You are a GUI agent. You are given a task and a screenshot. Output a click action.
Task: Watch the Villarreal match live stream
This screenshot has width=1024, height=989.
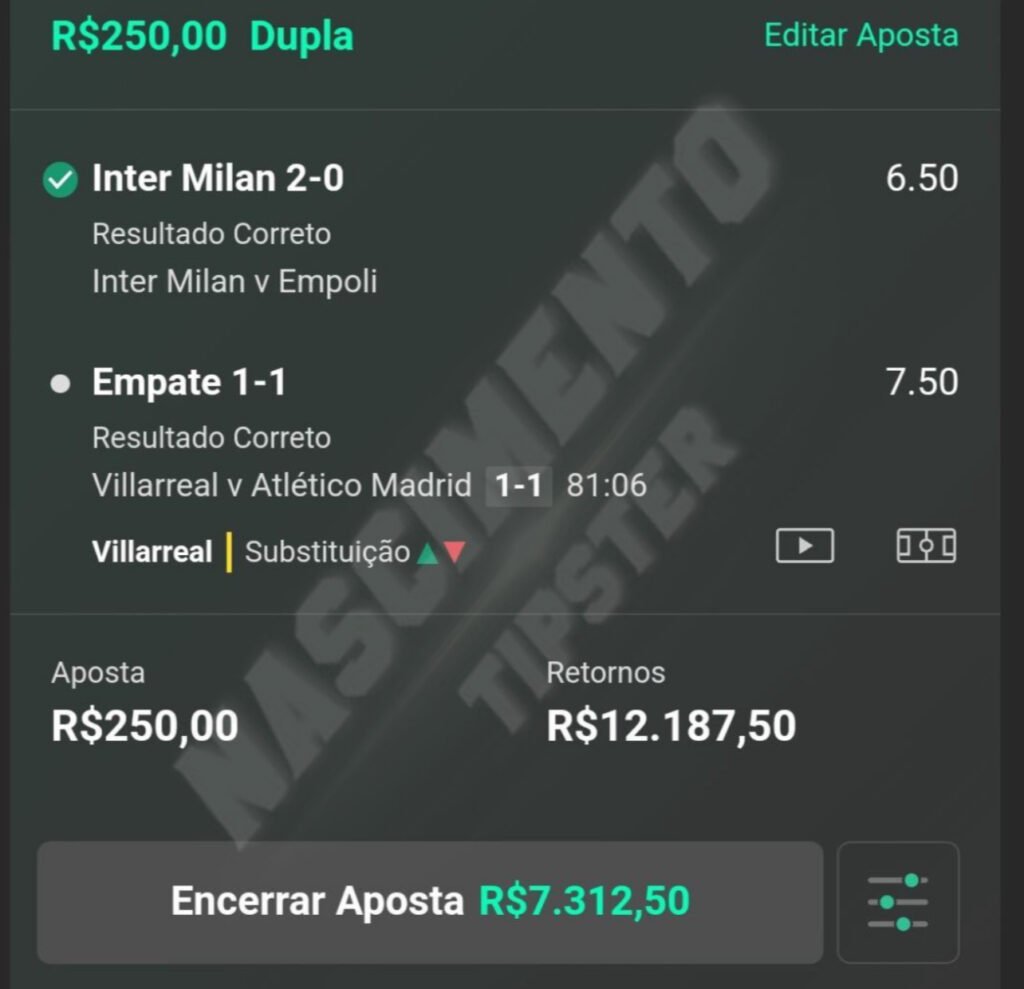coord(805,546)
